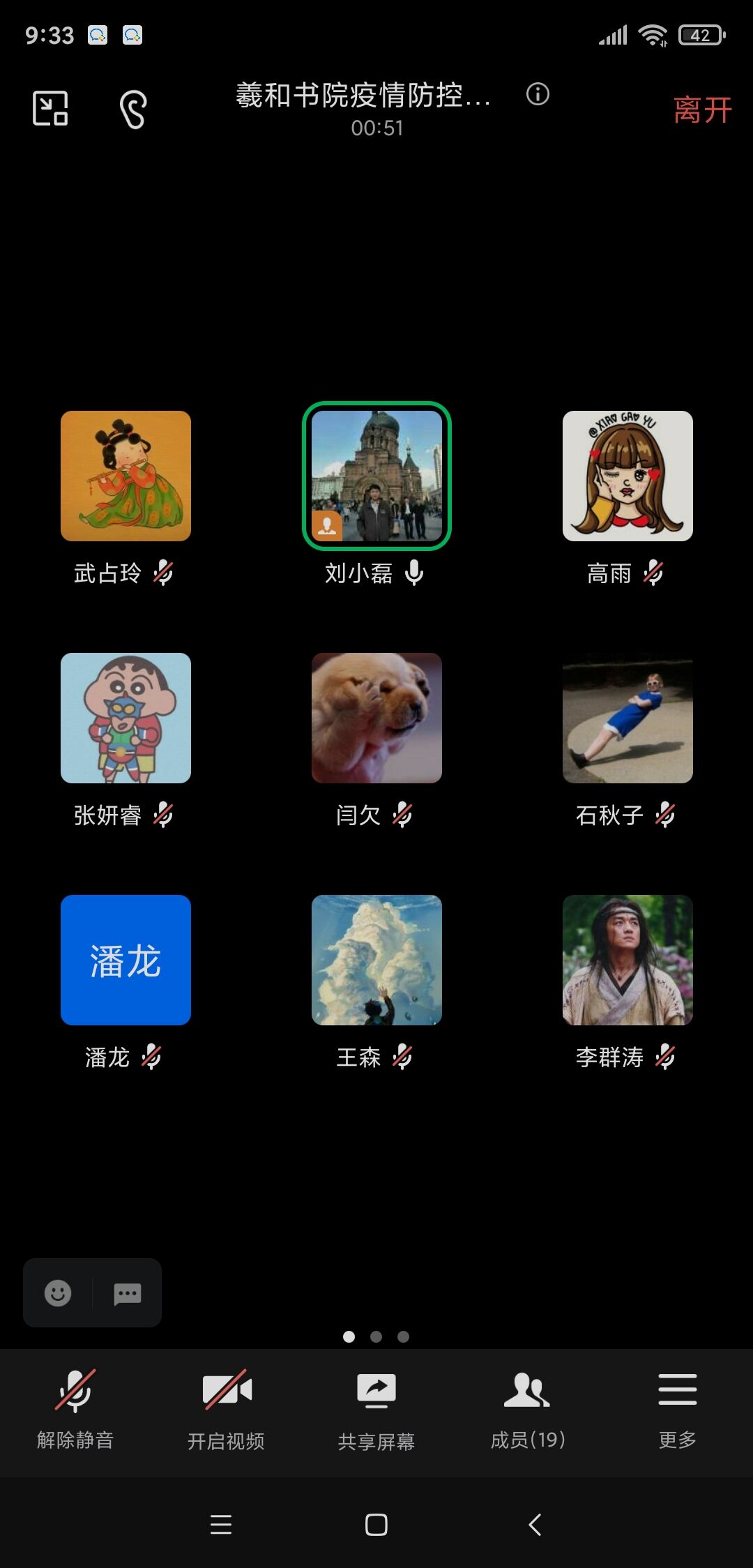Switch audio output with the earpiece icon
Screen dimensions: 753x1568
[x=132, y=110]
